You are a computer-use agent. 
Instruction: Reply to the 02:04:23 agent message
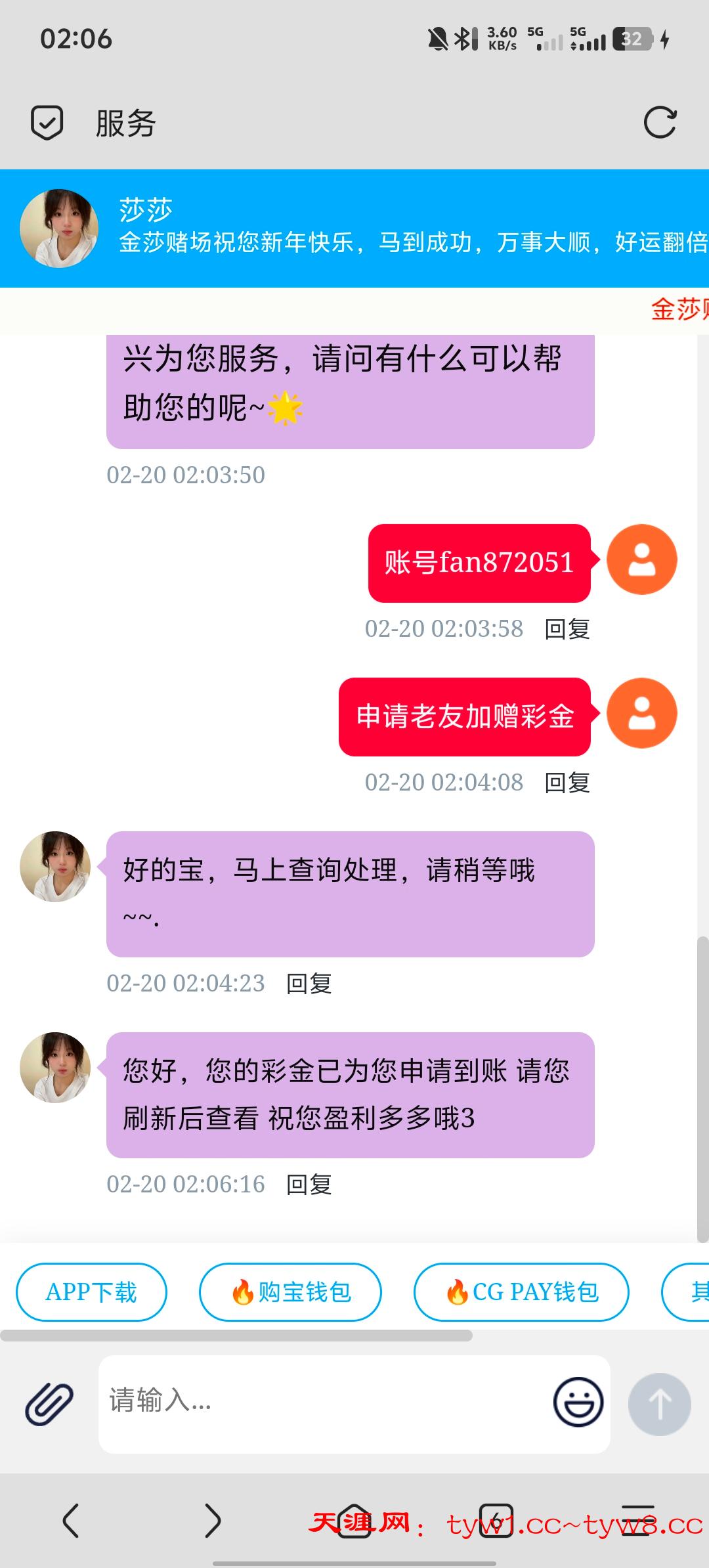(x=309, y=984)
